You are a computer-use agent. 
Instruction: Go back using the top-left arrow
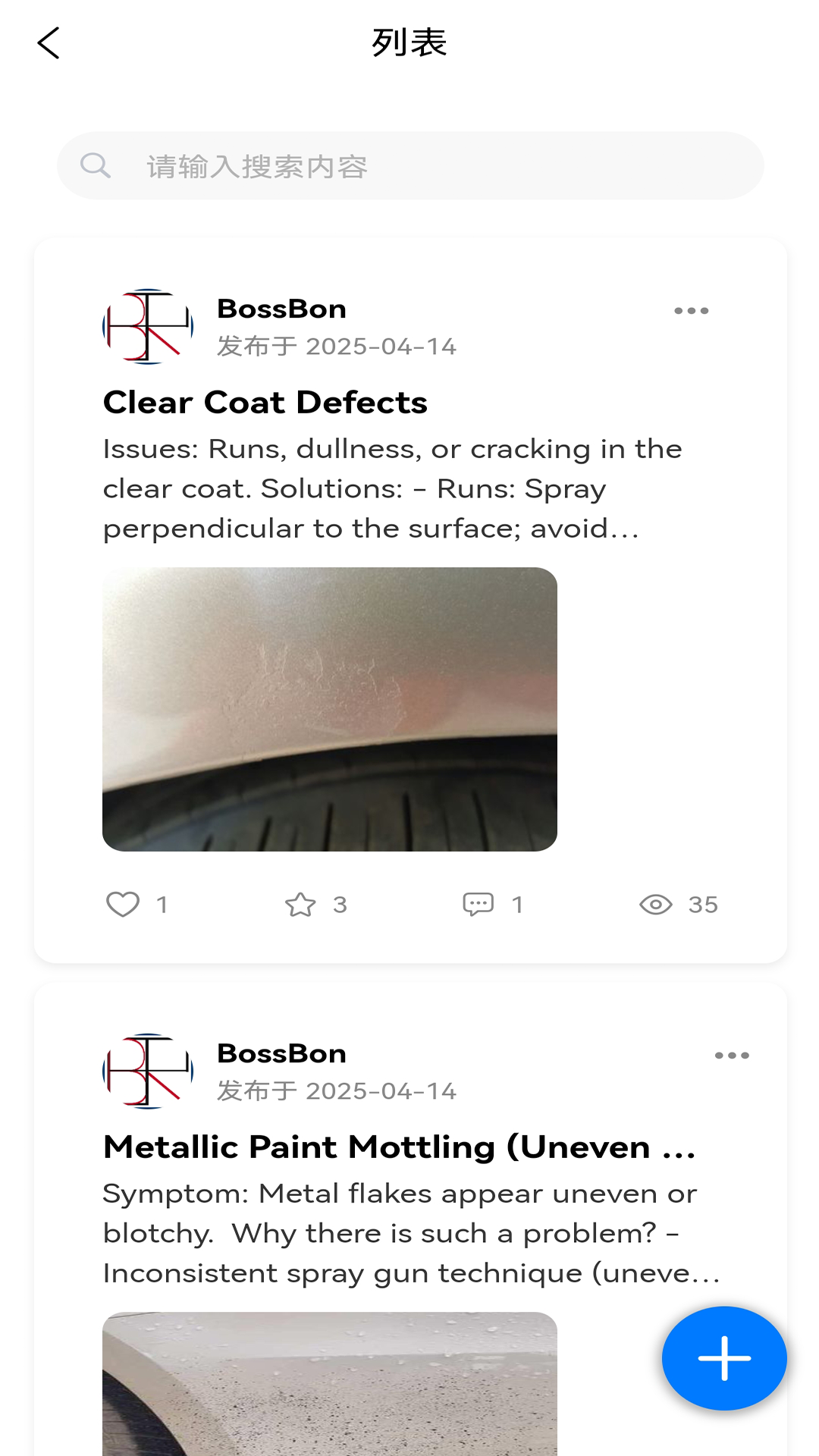coord(49,43)
